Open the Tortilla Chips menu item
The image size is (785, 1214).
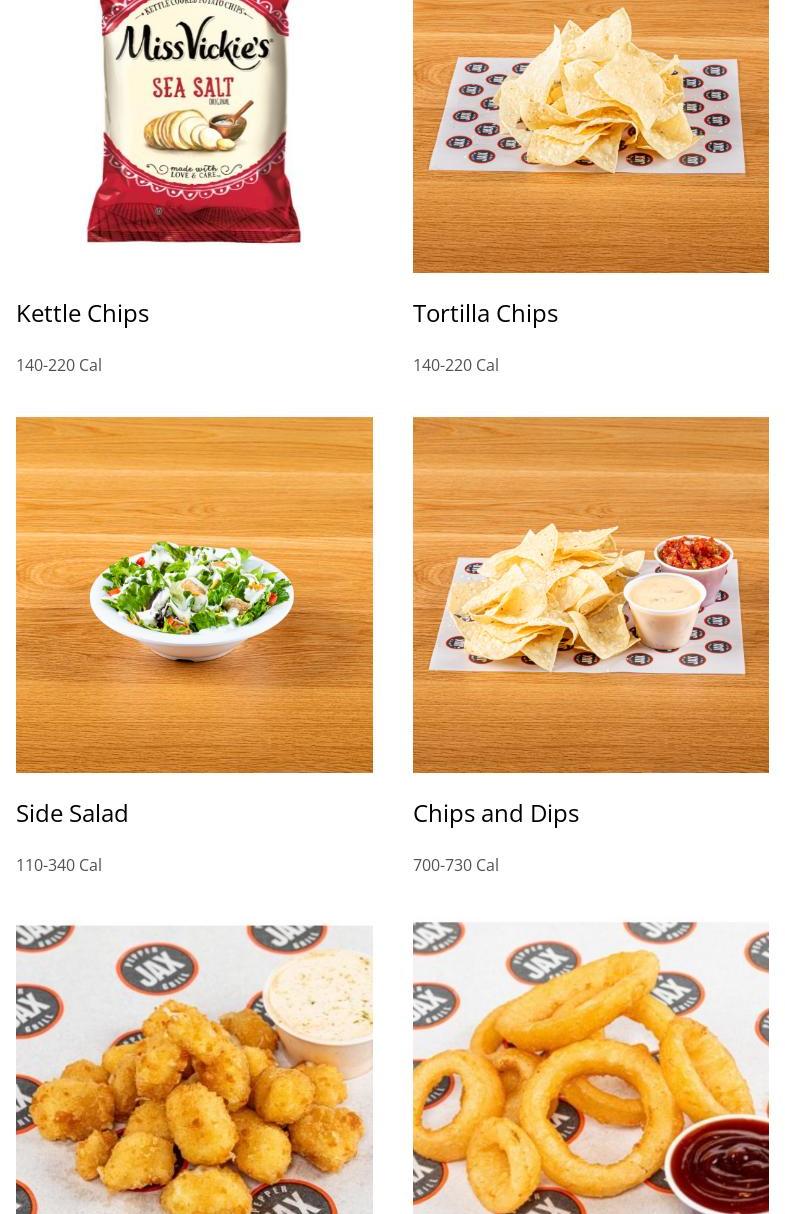point(485,313)
